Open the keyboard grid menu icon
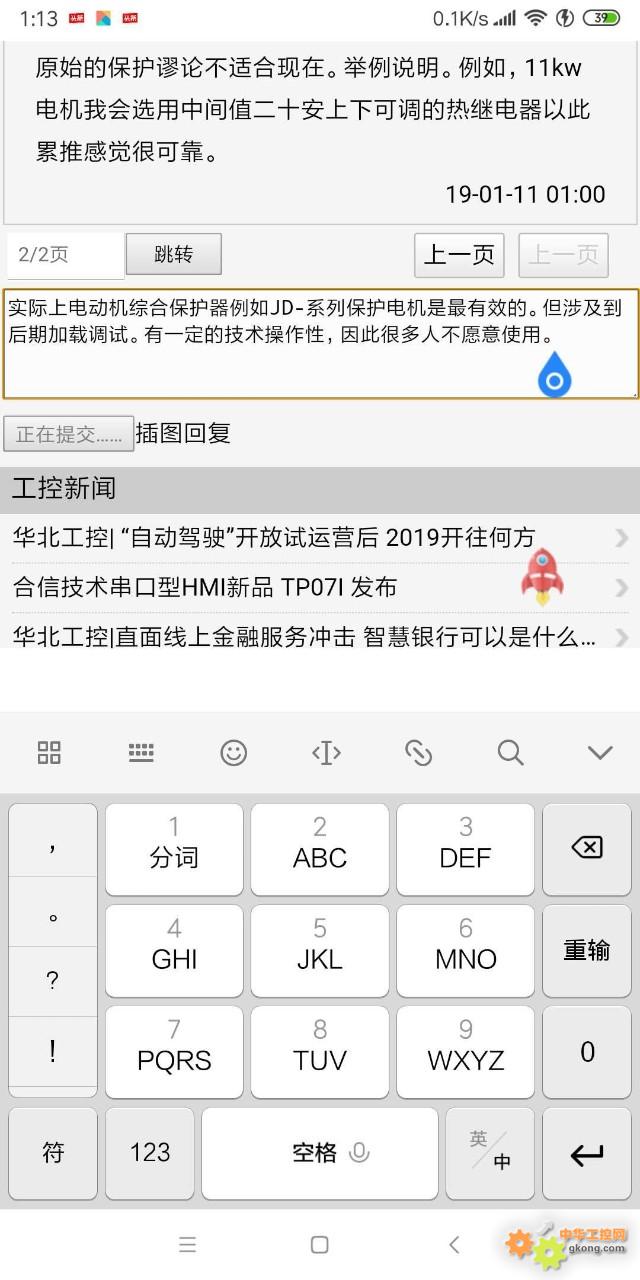640x1280 pixels. pyautogui.click(x=49, y=753)
